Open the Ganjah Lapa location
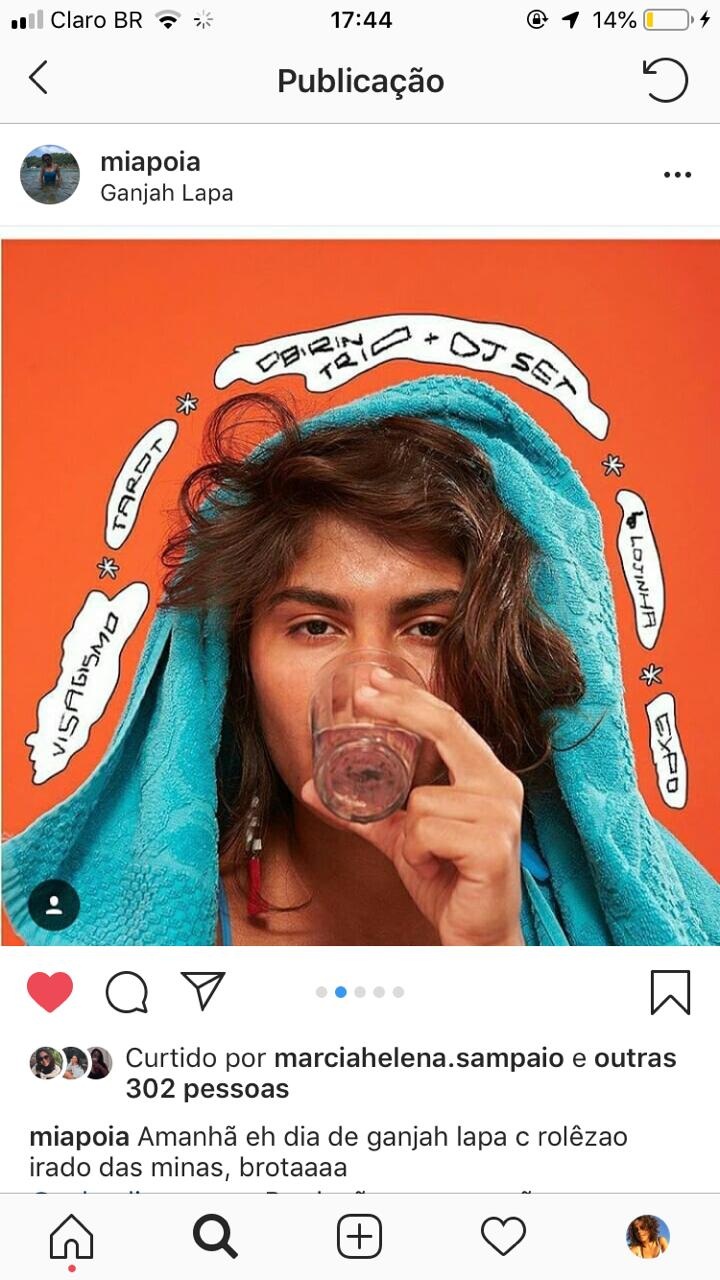The image size is (720, 1280). [166, 193]
